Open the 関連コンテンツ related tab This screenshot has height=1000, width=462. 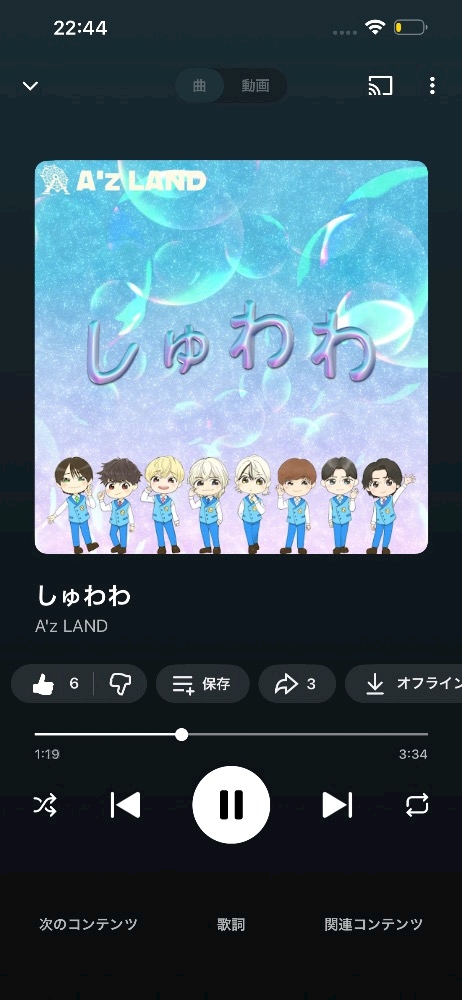(x=373, y=924)
